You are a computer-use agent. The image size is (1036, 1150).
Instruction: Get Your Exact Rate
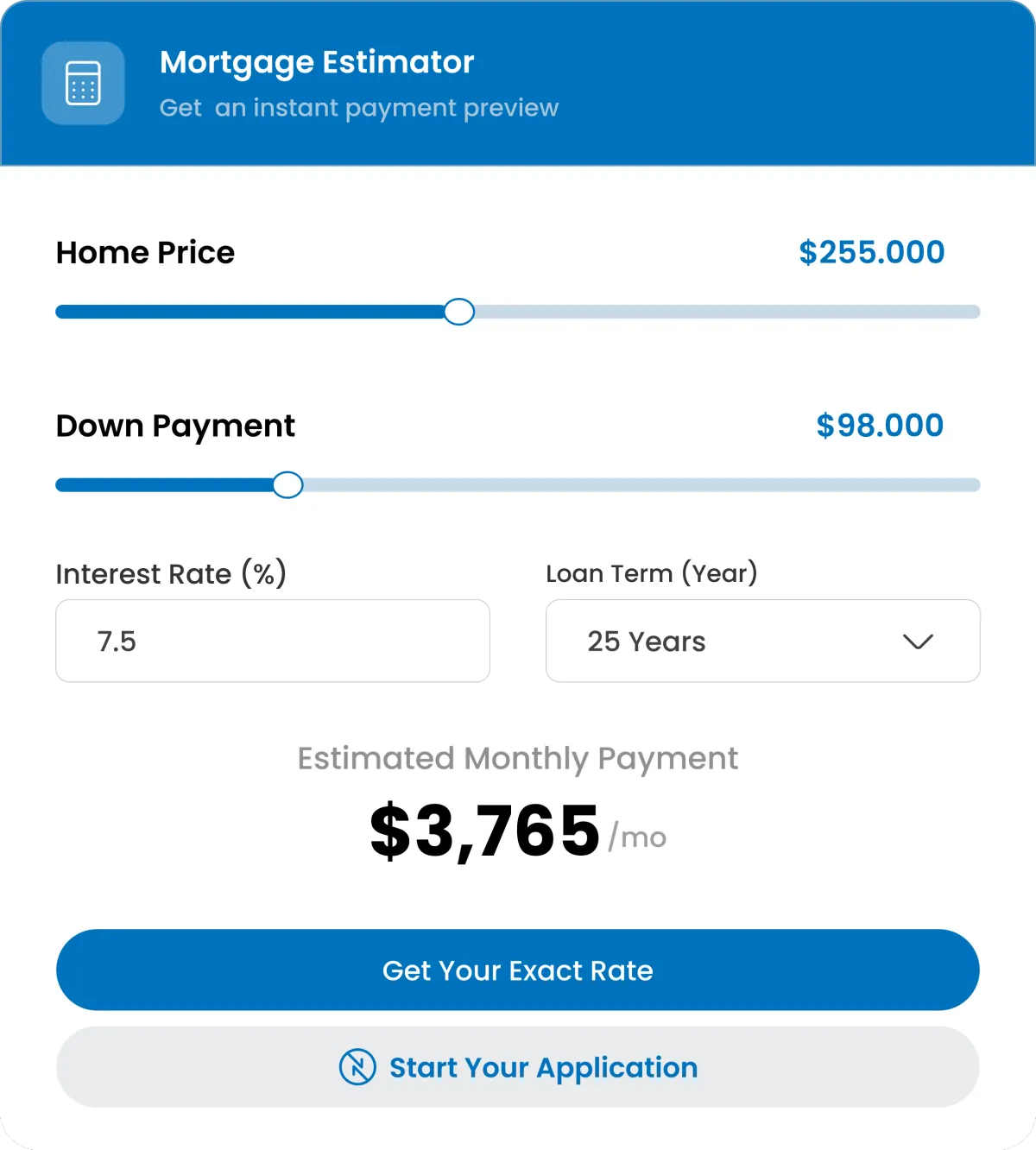[x=518, y=970]
